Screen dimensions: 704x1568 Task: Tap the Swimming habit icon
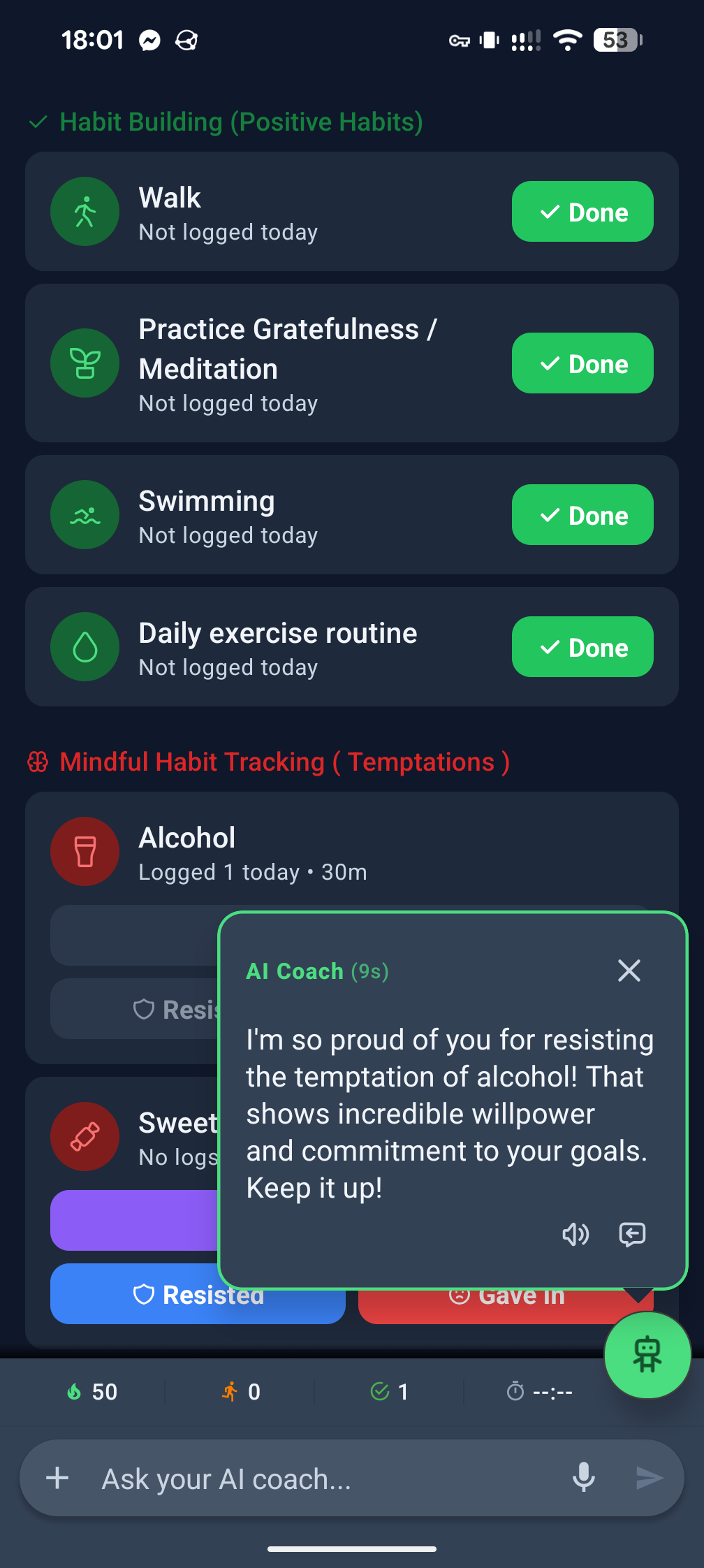pos(84,514)
